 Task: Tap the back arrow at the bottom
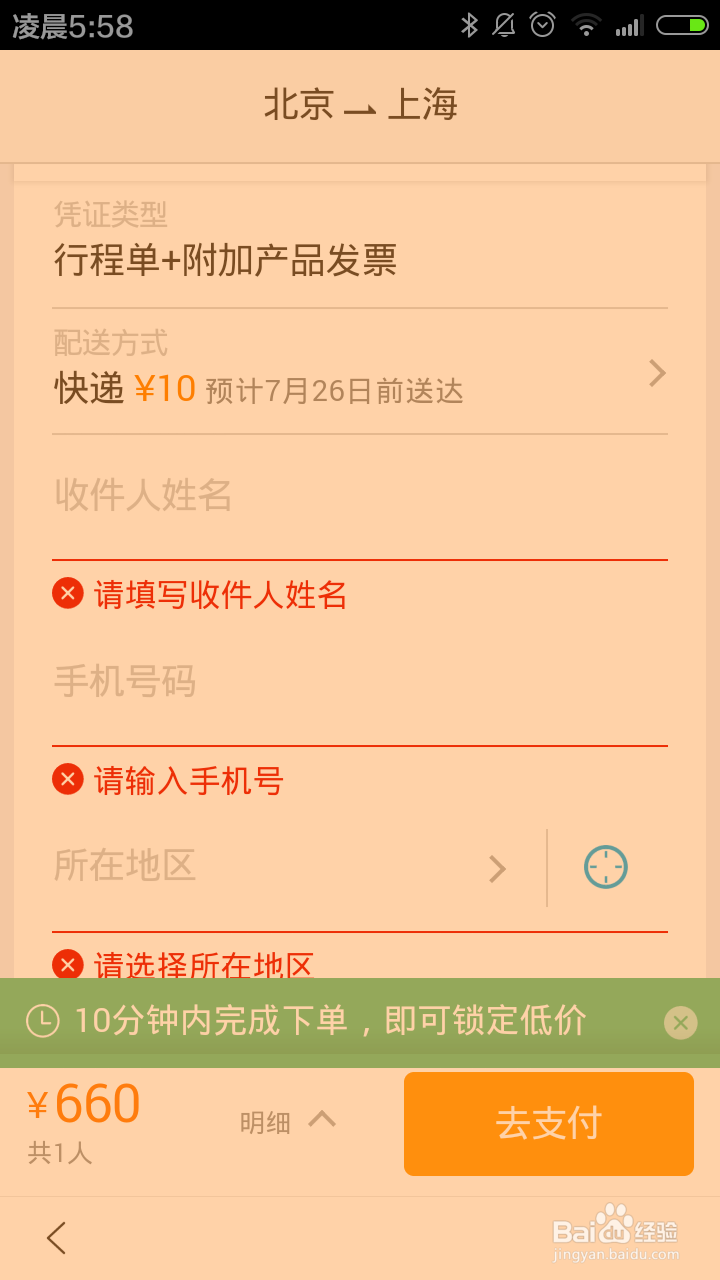point(55,1238)
